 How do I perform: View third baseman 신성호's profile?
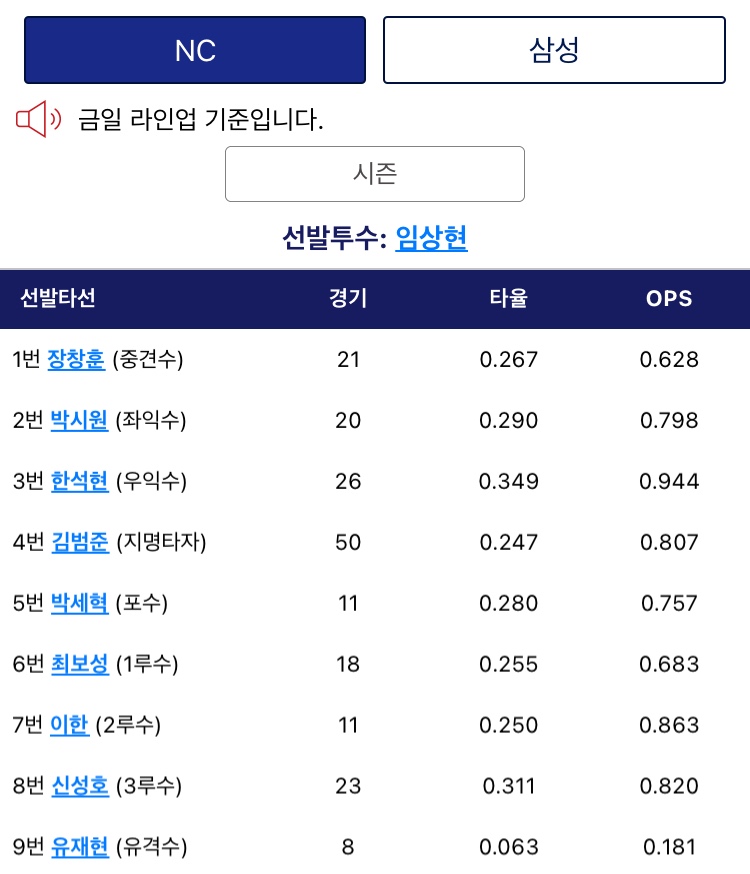click(x=79, y=786)
